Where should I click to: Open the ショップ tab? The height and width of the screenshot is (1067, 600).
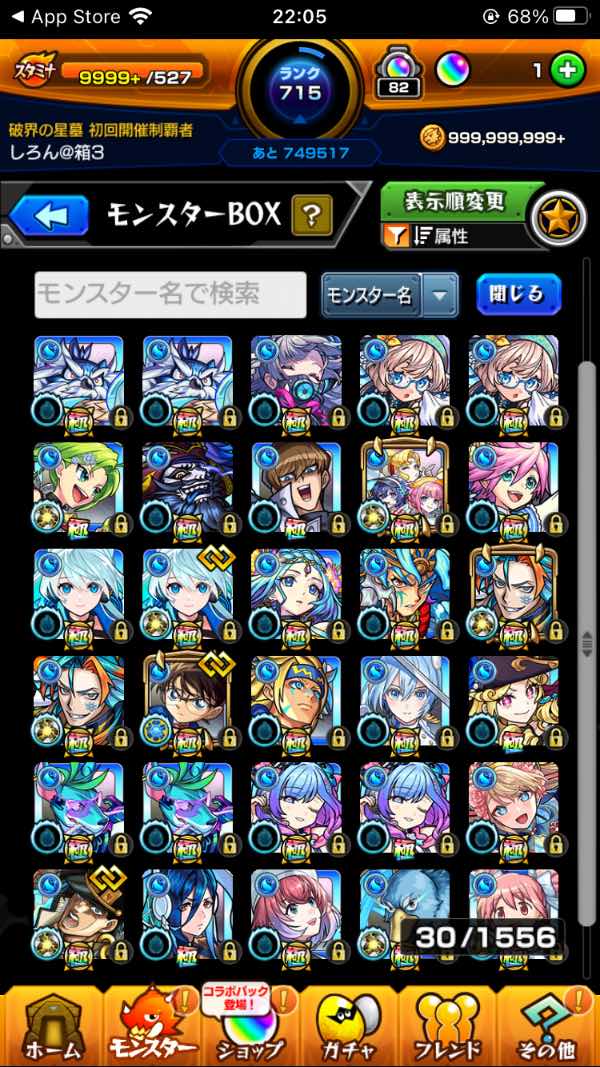248,1025
